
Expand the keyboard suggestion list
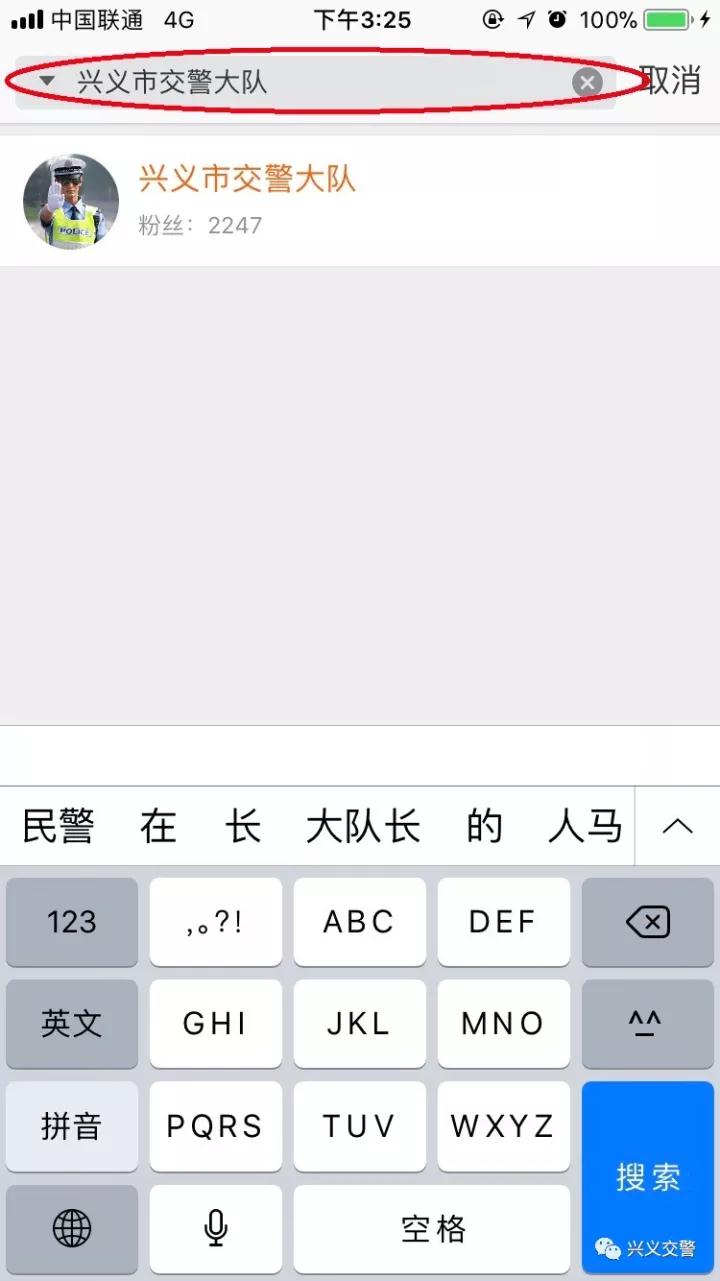click(677, 826)
